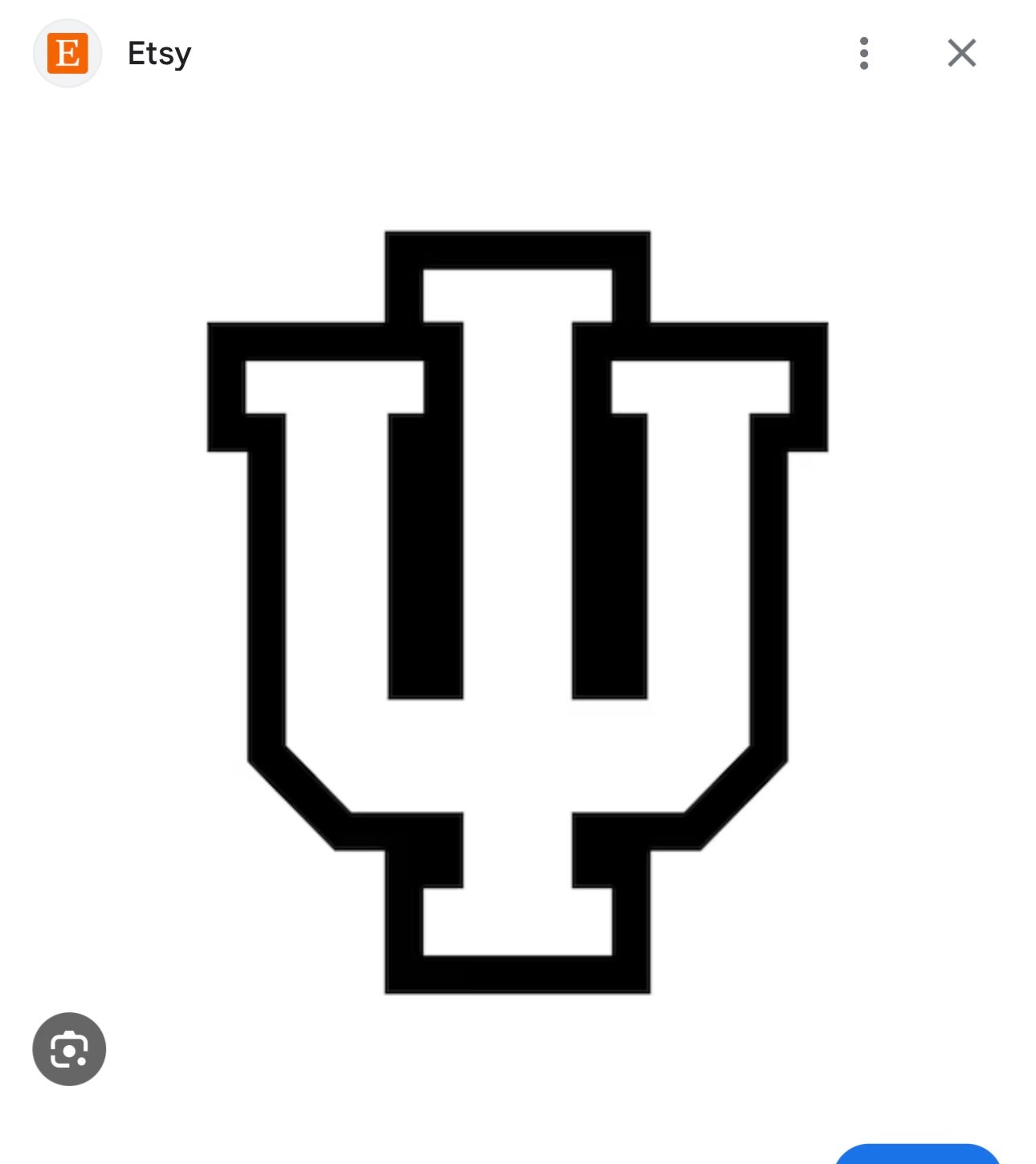Close the image viewer
This screenshot has width=1036, height=1164.
[x=961, y=53]
